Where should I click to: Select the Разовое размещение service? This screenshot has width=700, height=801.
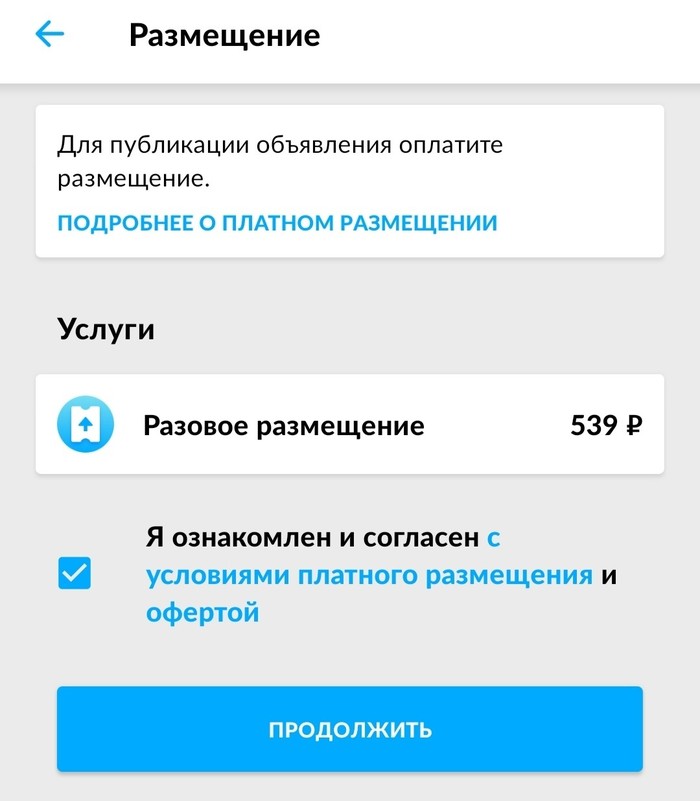tap(349, 425)
